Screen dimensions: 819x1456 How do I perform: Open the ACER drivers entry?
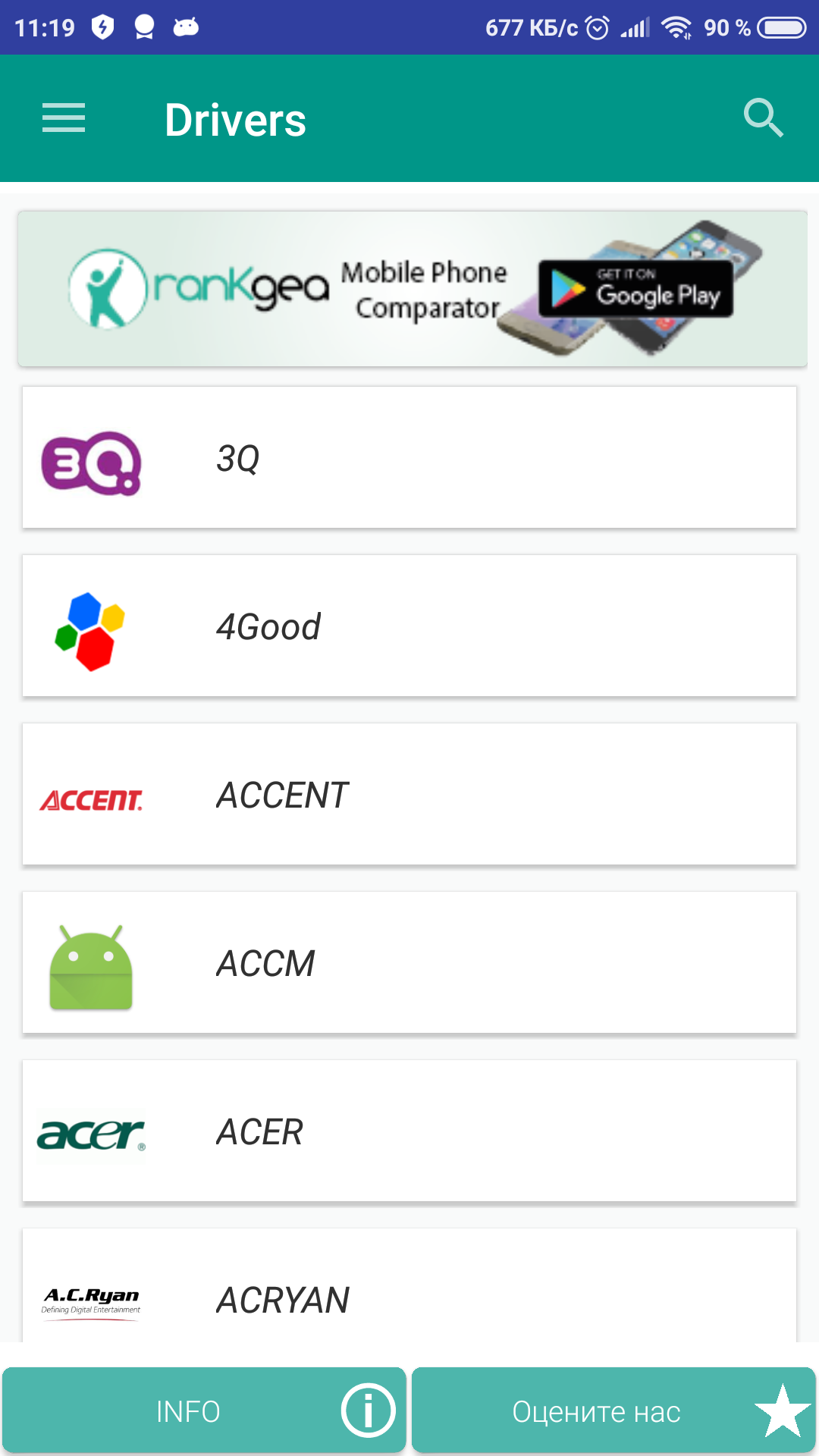(x=409, y=1131)
